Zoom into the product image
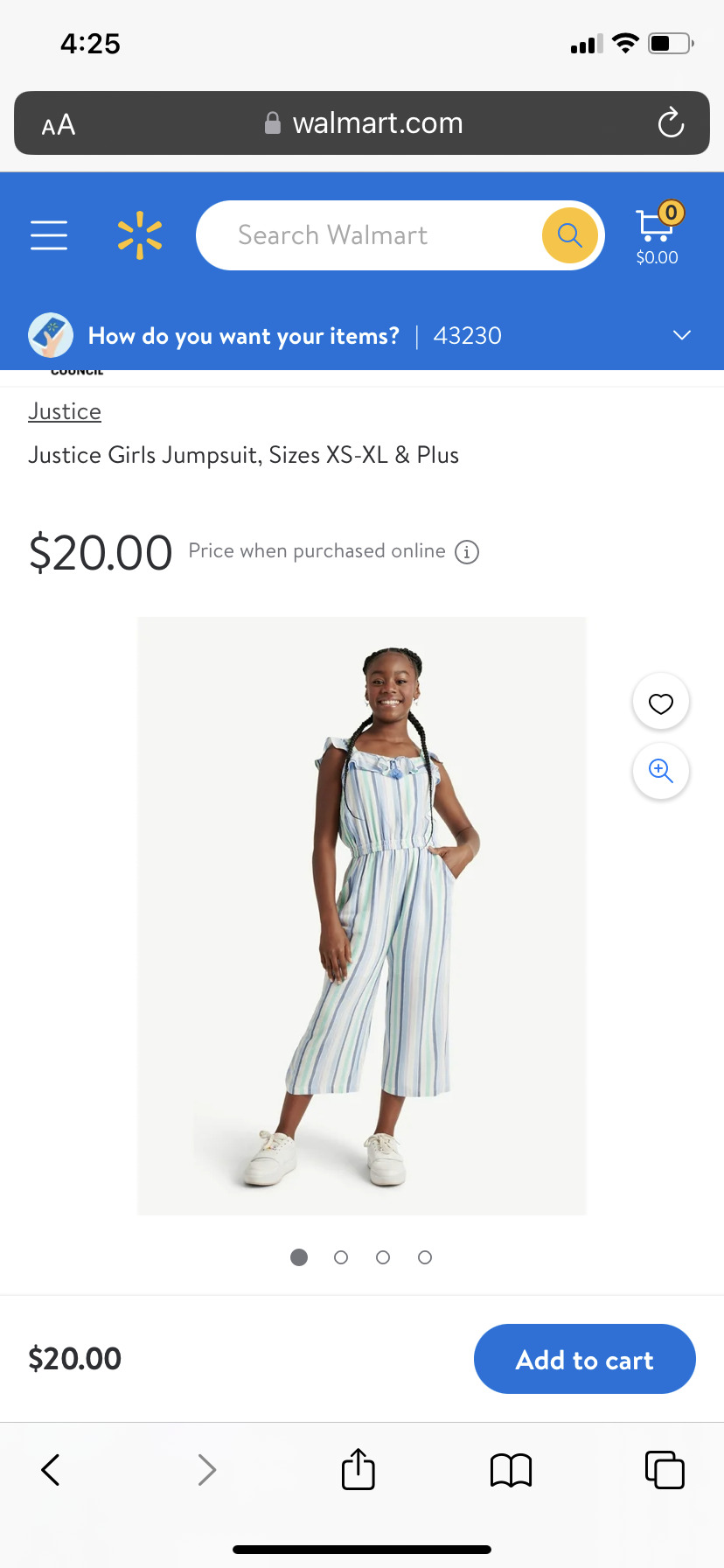Viewport: 724px width, 1568px height. pos(660,771)
